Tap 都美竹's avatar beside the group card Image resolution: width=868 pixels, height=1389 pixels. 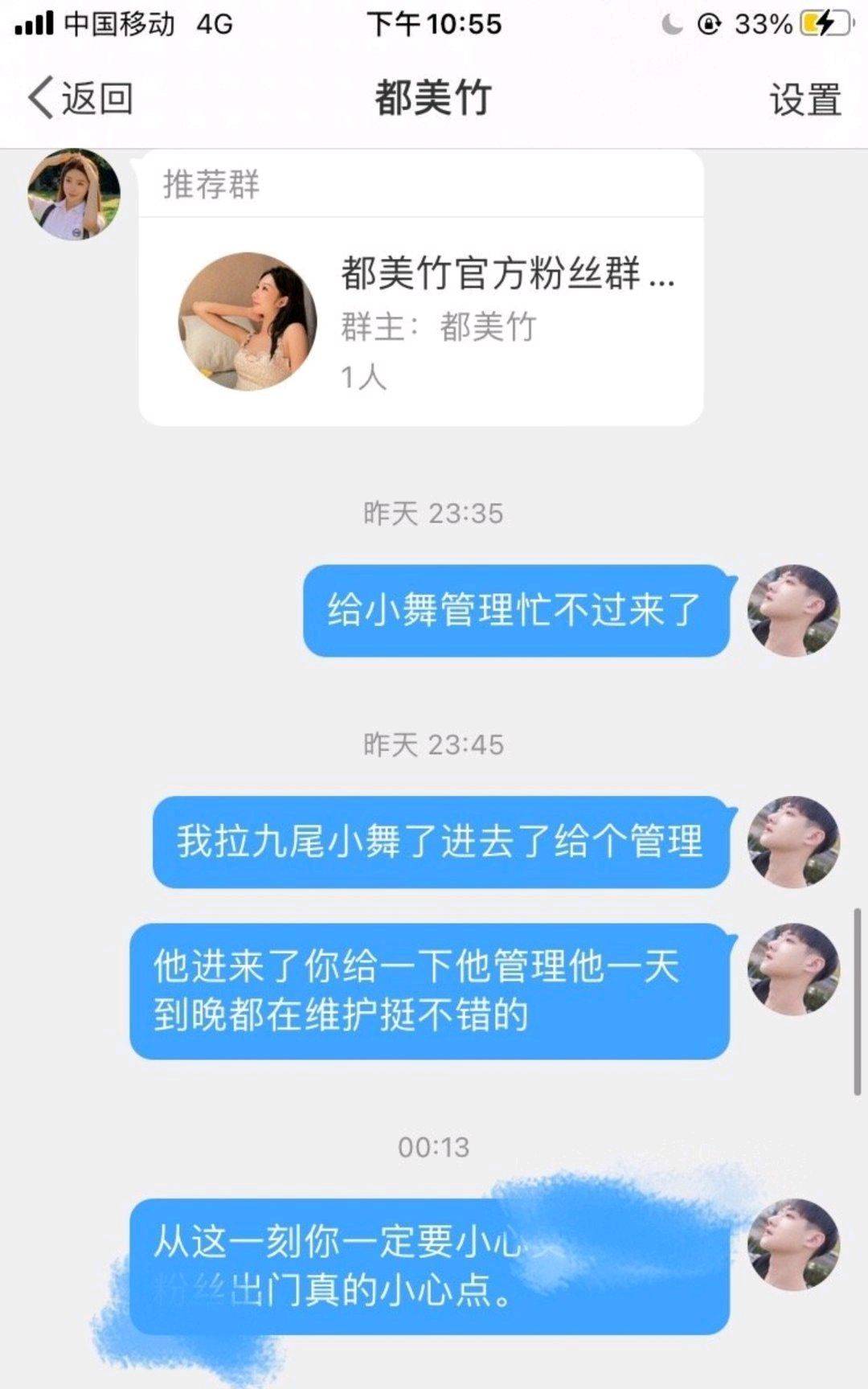(x=74, y=194)
